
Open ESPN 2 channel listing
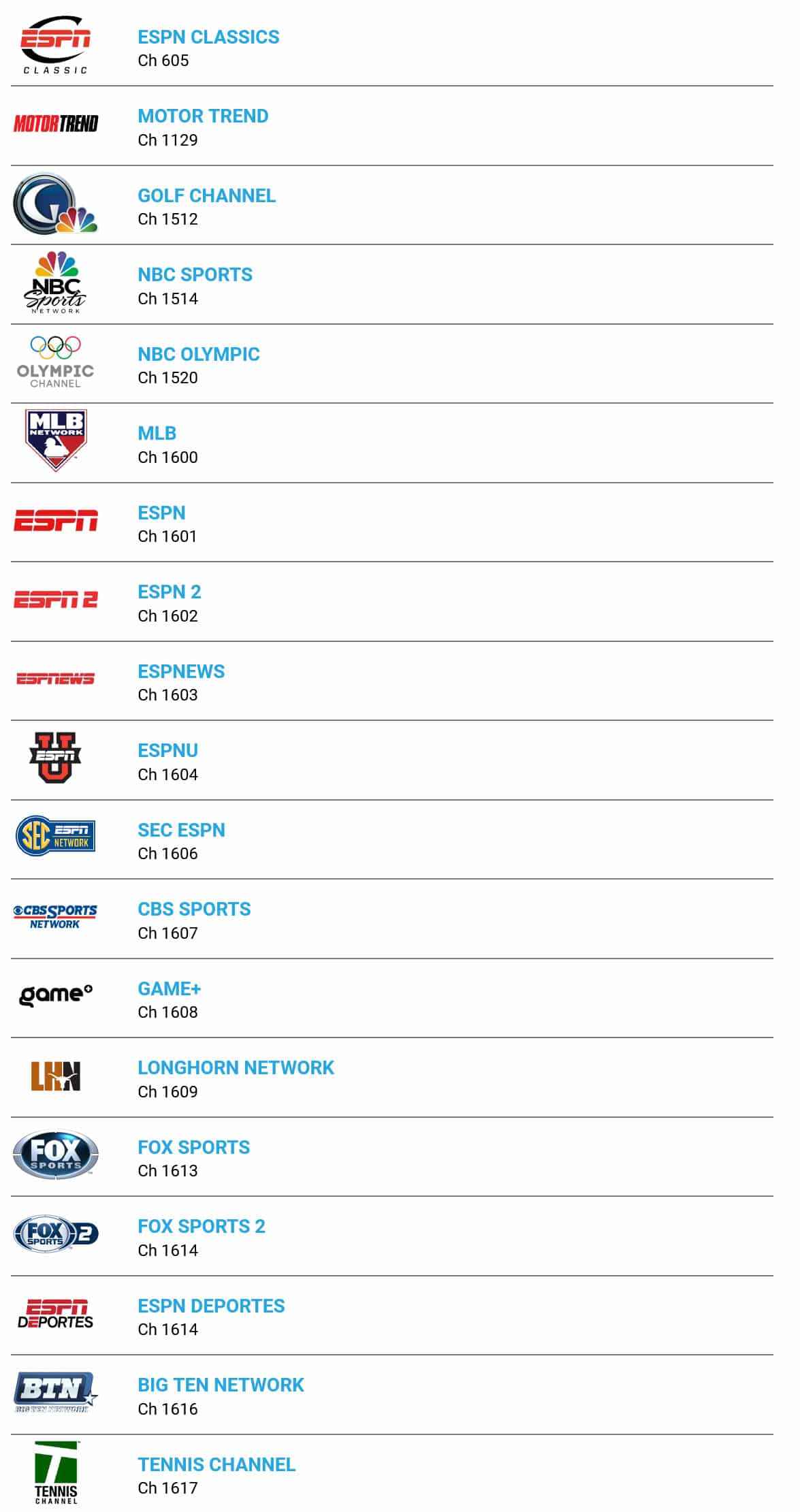391,602
